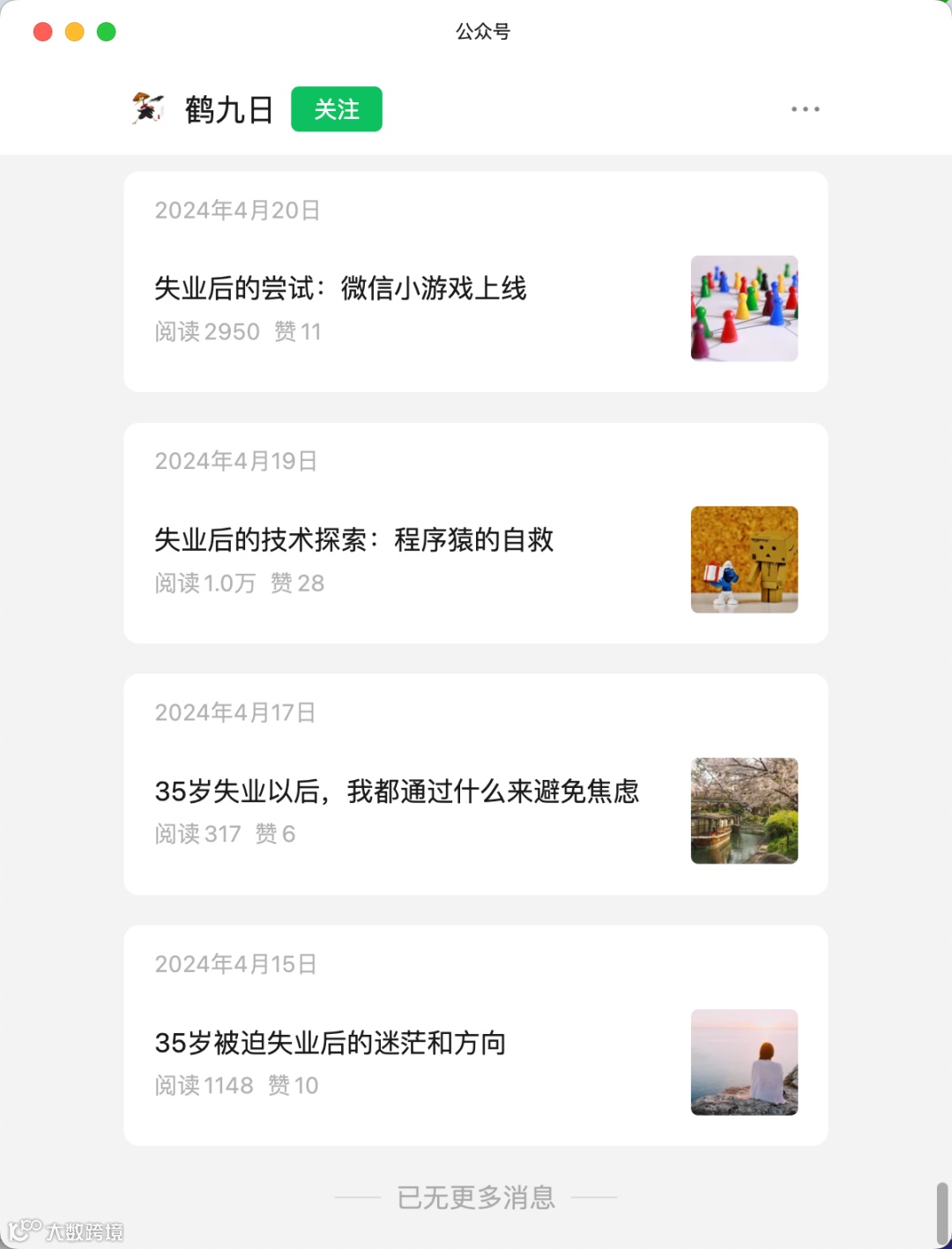Viewport: 952px width, 1249px height.
Task: Open the three-dot more options menu
Action: click(805, 109)
